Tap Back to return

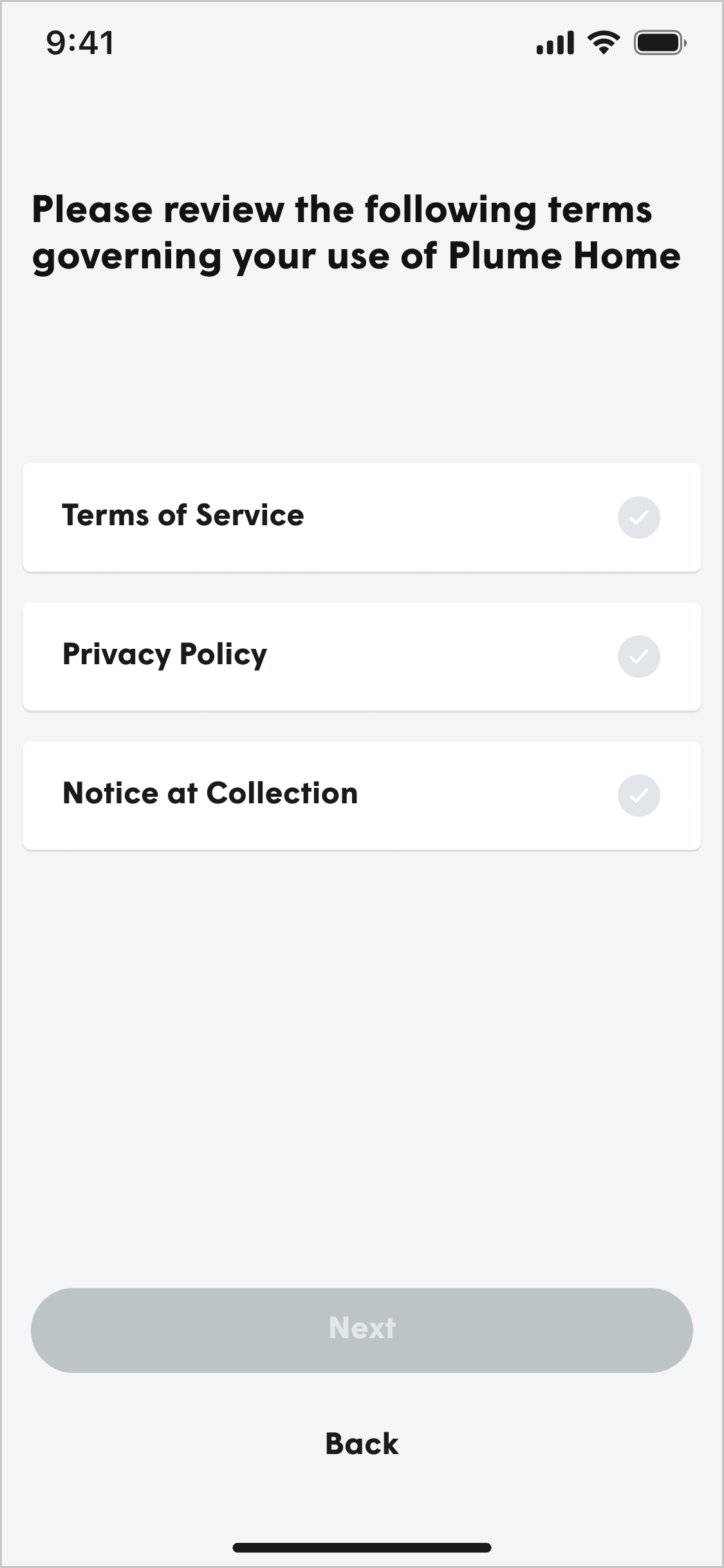click(362, 1444)
